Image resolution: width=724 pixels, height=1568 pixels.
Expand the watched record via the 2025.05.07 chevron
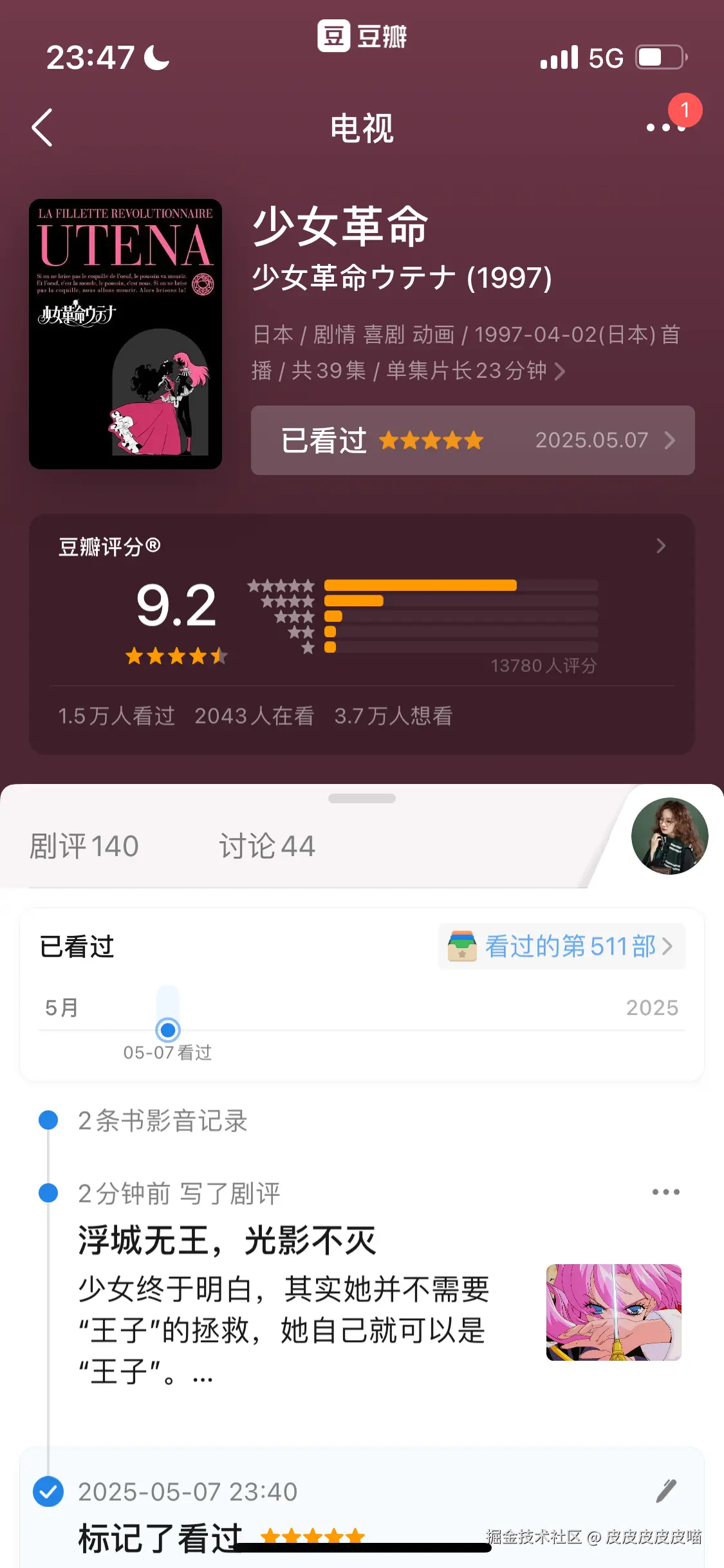[x=671, y=440]
